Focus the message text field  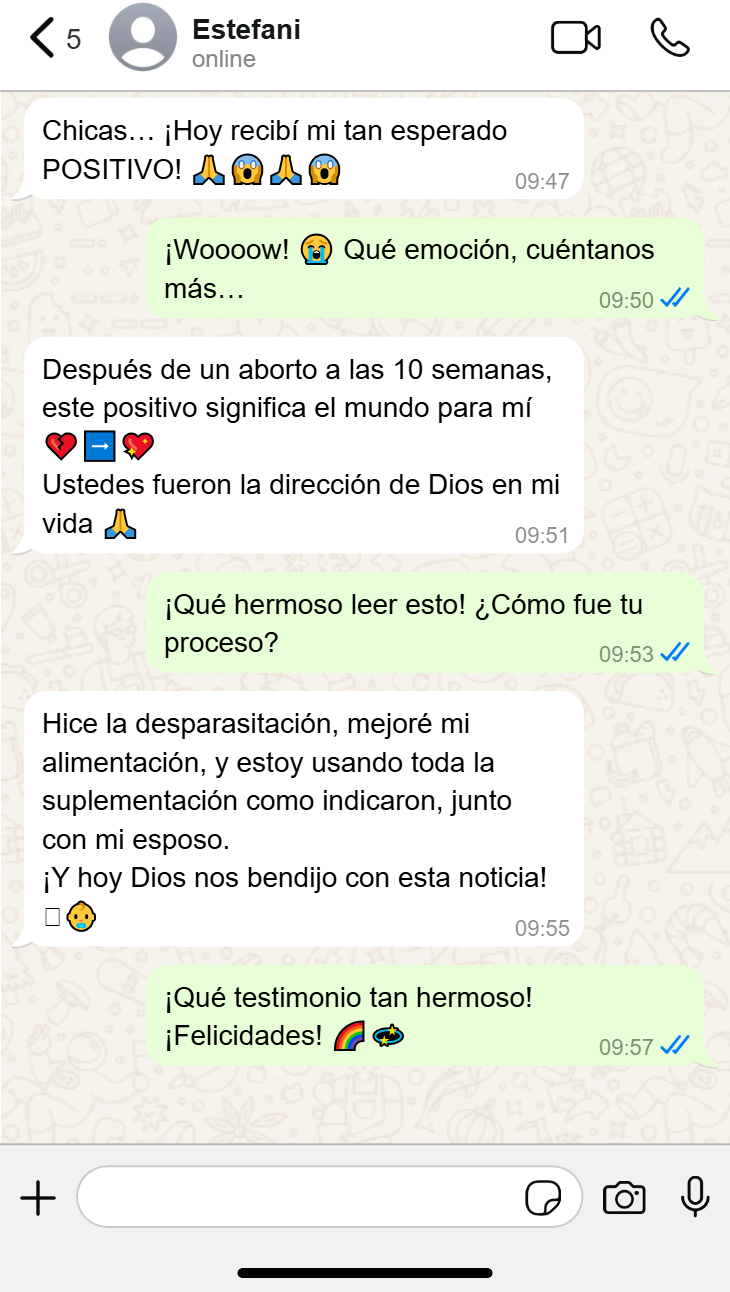coord(300,1197)
